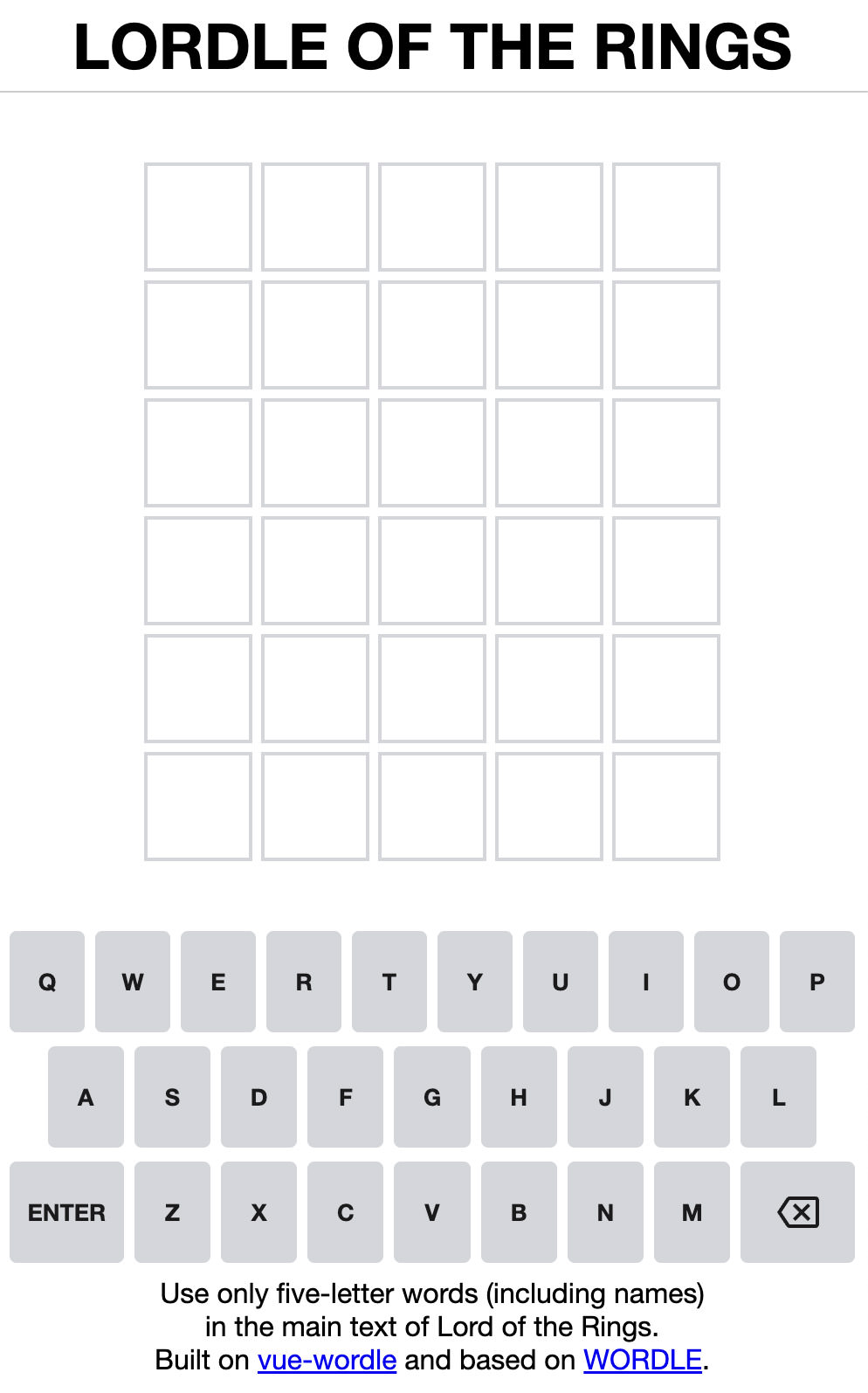Type the letter M
Screen dimensions: 868x1393
(692, 1212)
